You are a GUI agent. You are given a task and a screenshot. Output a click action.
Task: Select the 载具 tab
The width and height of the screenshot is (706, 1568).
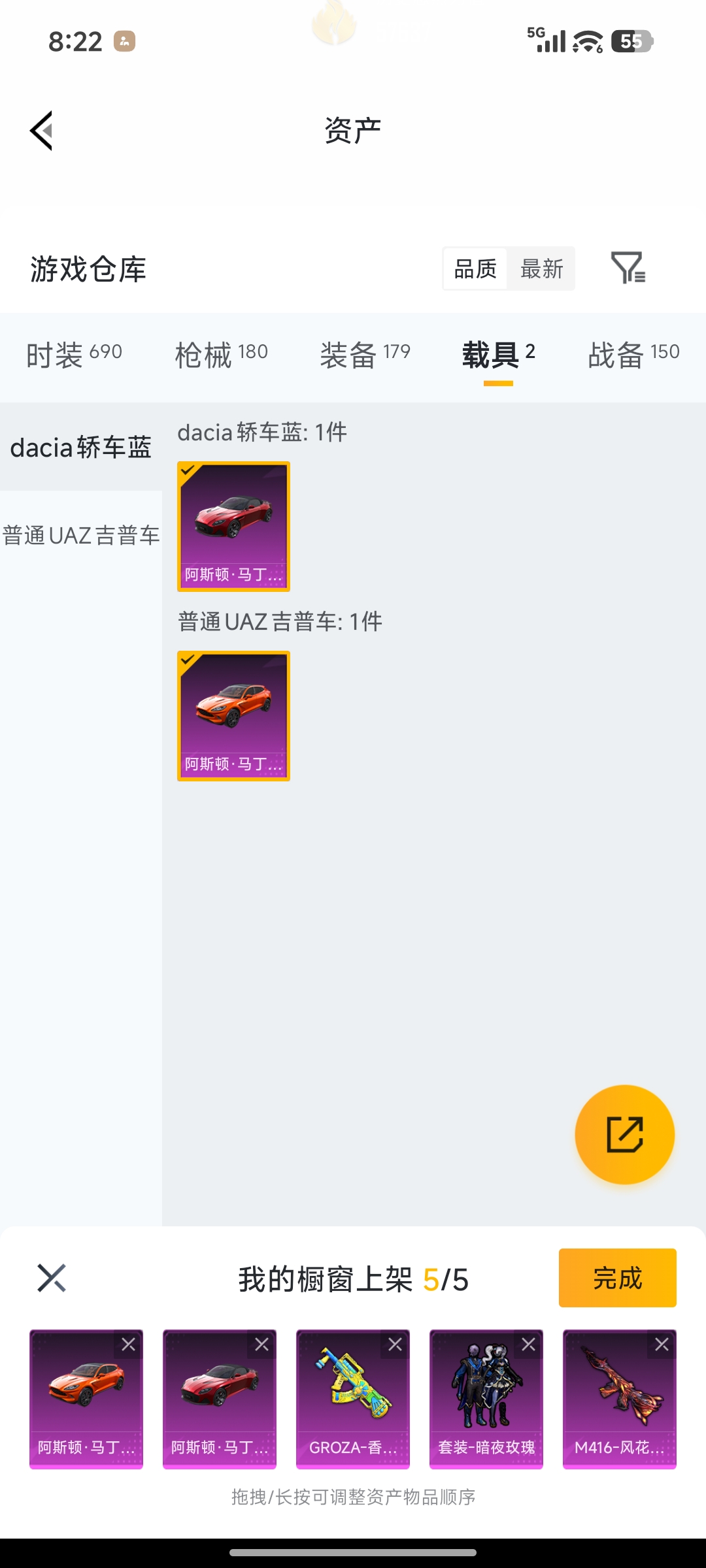(x=498, y=355)
